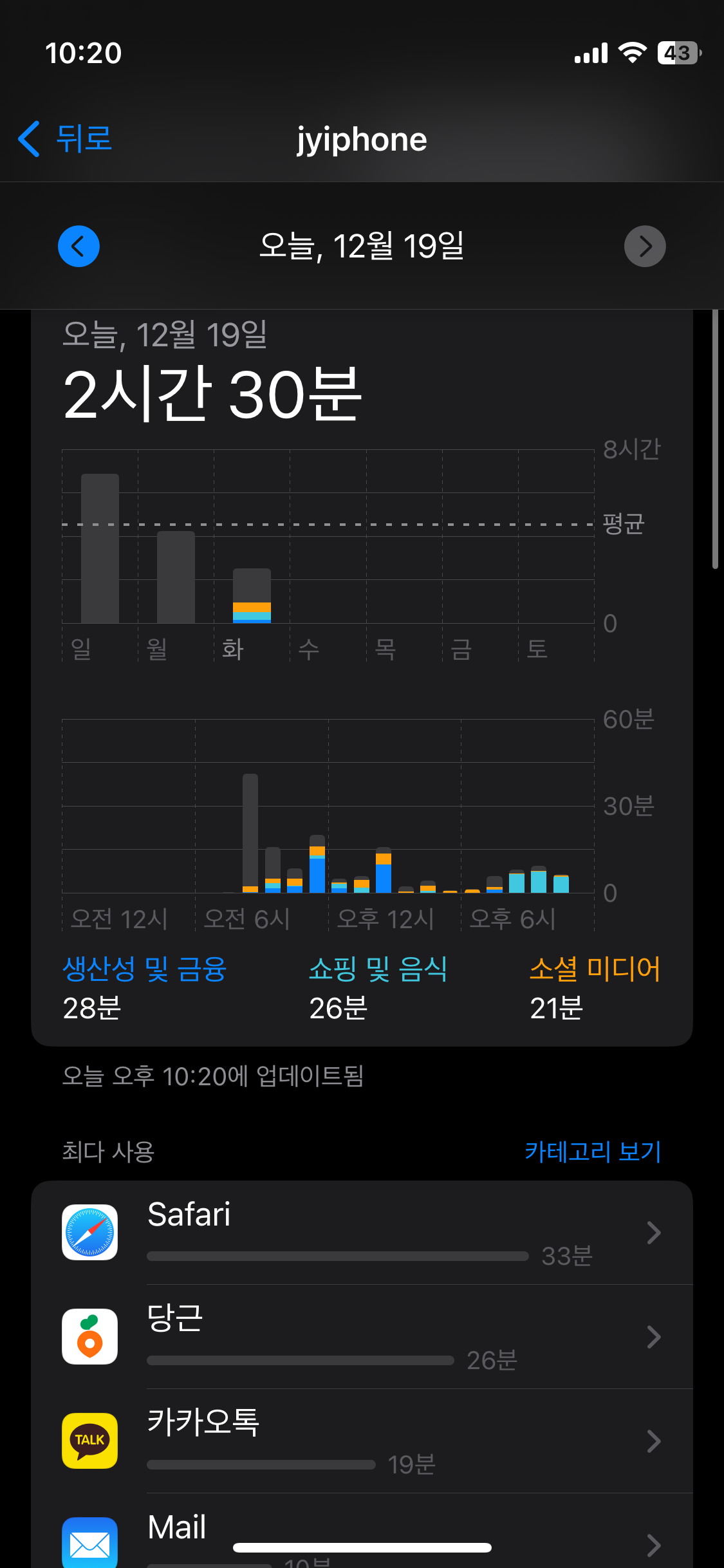Viewport: 724px width, 1568px height.
Task: Select the 일 bar in weekly chart
Action: [100, 548]
